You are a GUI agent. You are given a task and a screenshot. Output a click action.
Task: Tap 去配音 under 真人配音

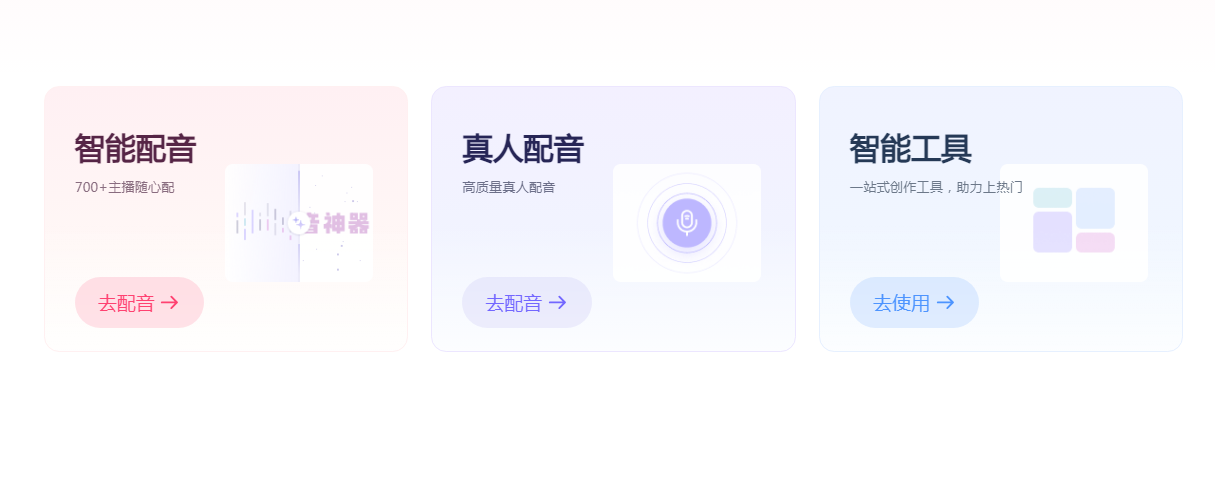[526, 303]
